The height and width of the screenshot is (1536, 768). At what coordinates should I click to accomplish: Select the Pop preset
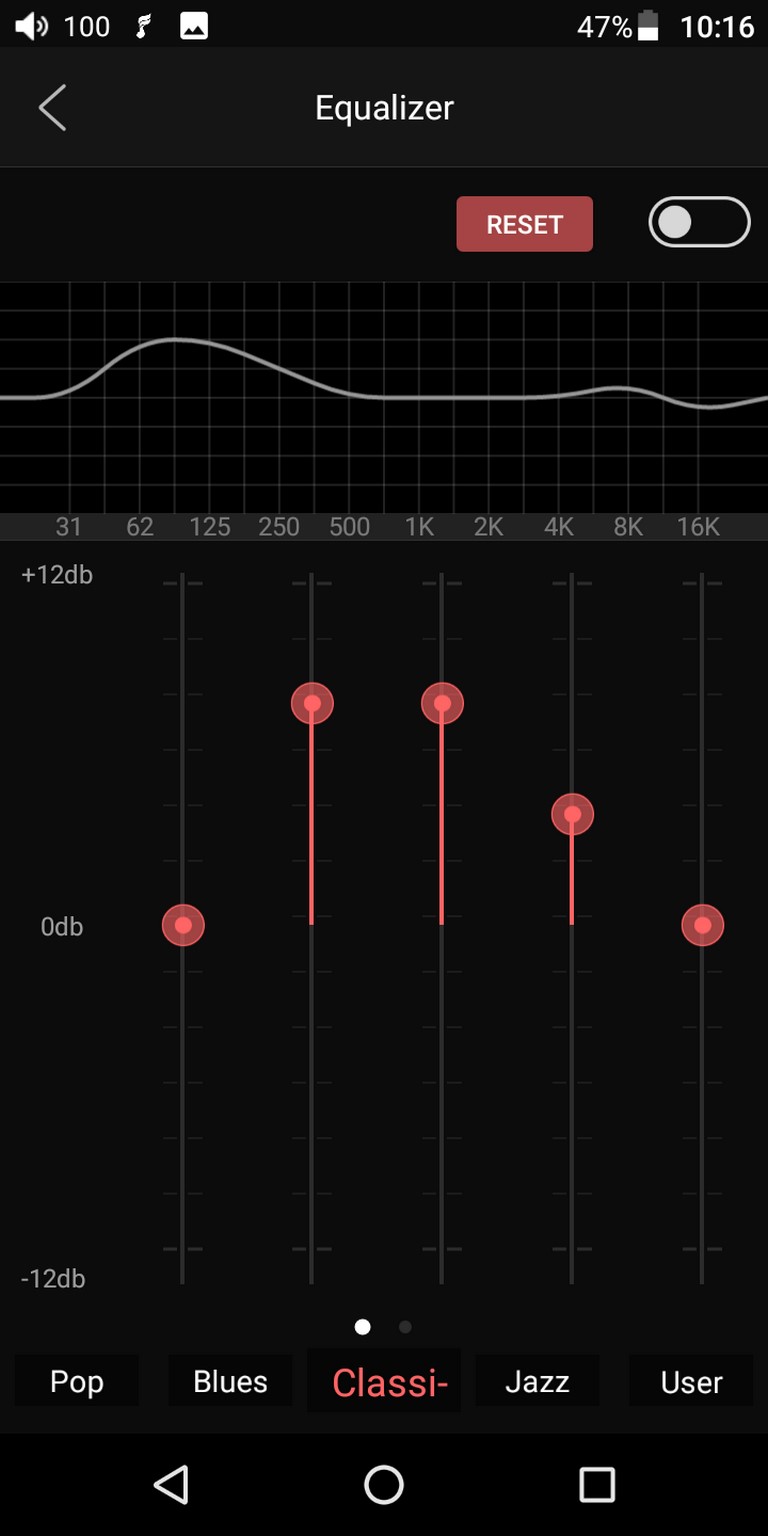pyautogui.click(x=77, y=1381)
